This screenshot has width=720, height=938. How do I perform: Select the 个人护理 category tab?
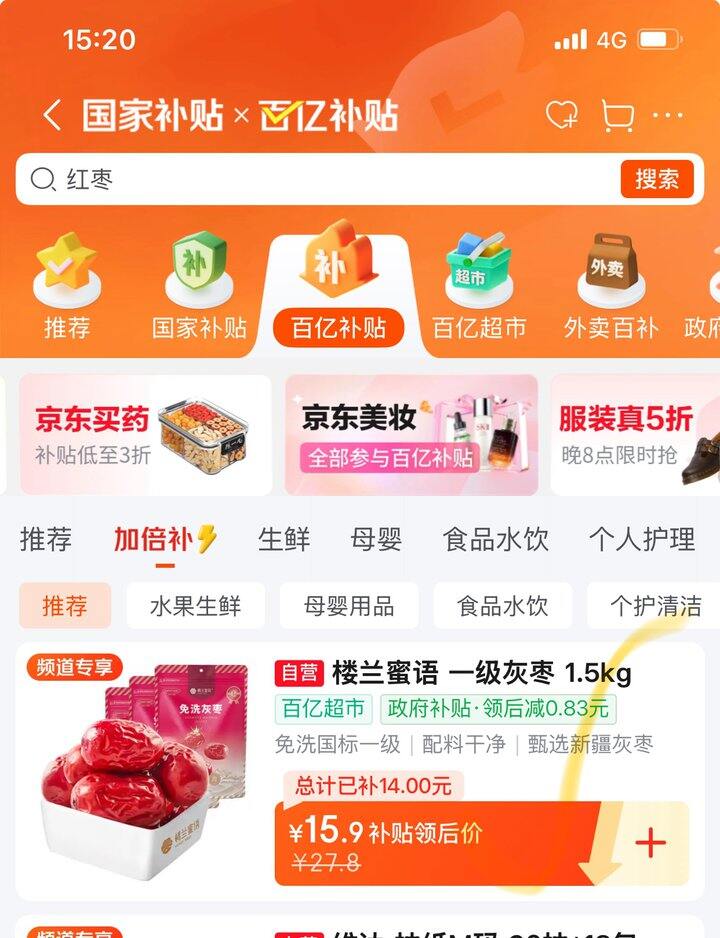641,540
